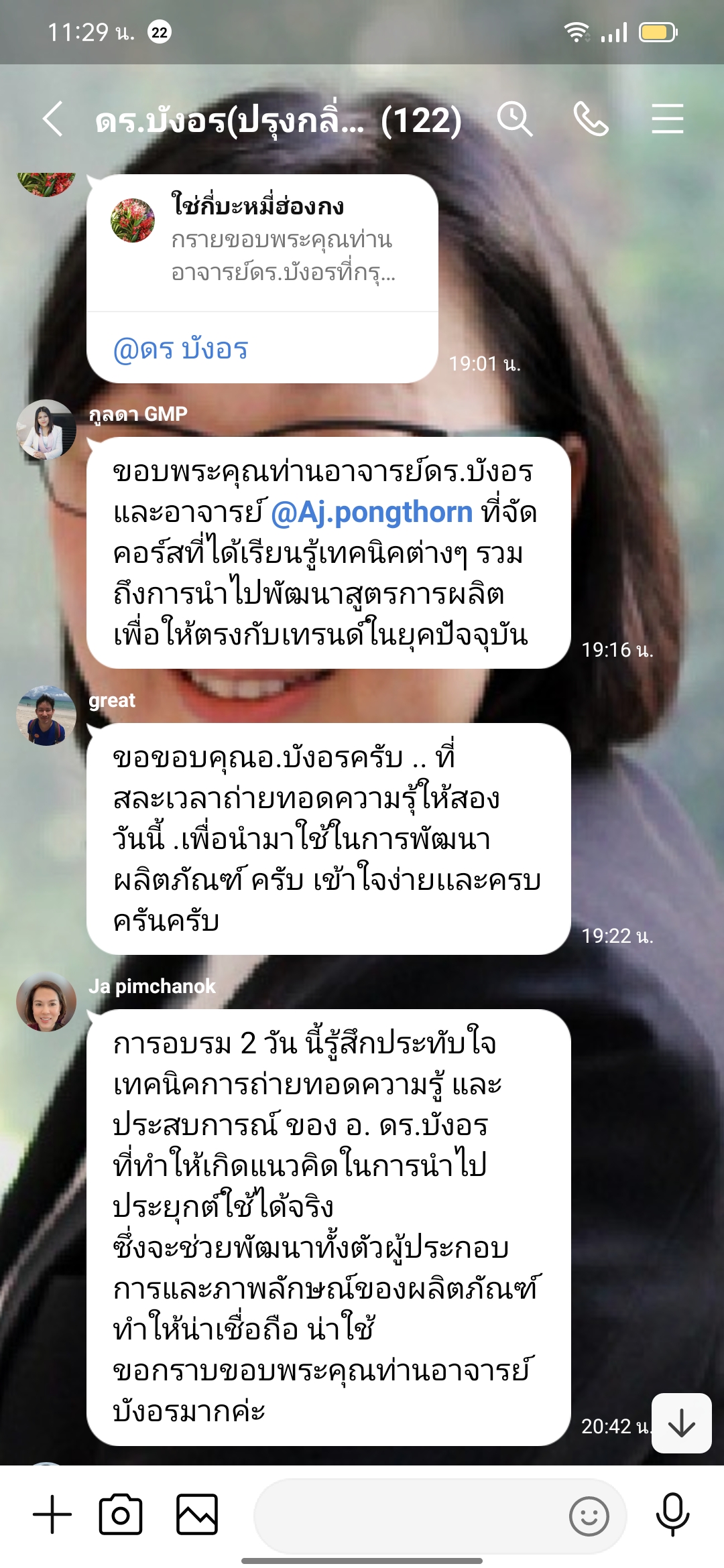Choose an image from the gallery
The image size is (724, 1568).
pos(196,1515)
